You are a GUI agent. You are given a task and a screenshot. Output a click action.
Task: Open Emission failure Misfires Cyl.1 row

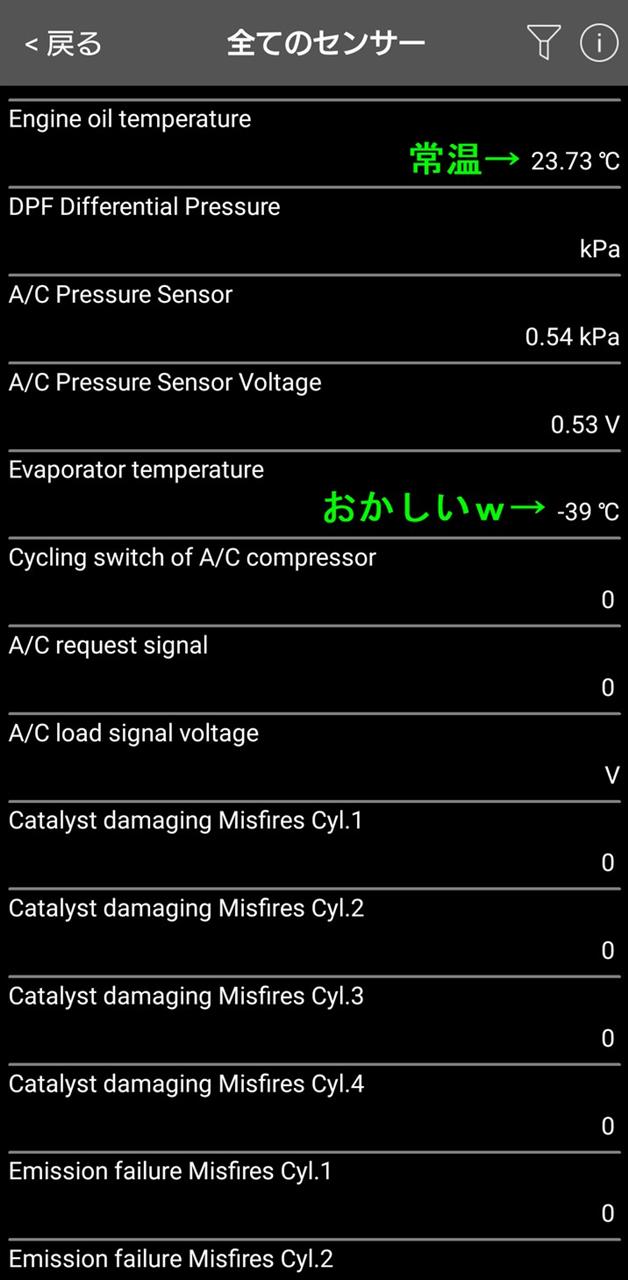coord(314,1196)
